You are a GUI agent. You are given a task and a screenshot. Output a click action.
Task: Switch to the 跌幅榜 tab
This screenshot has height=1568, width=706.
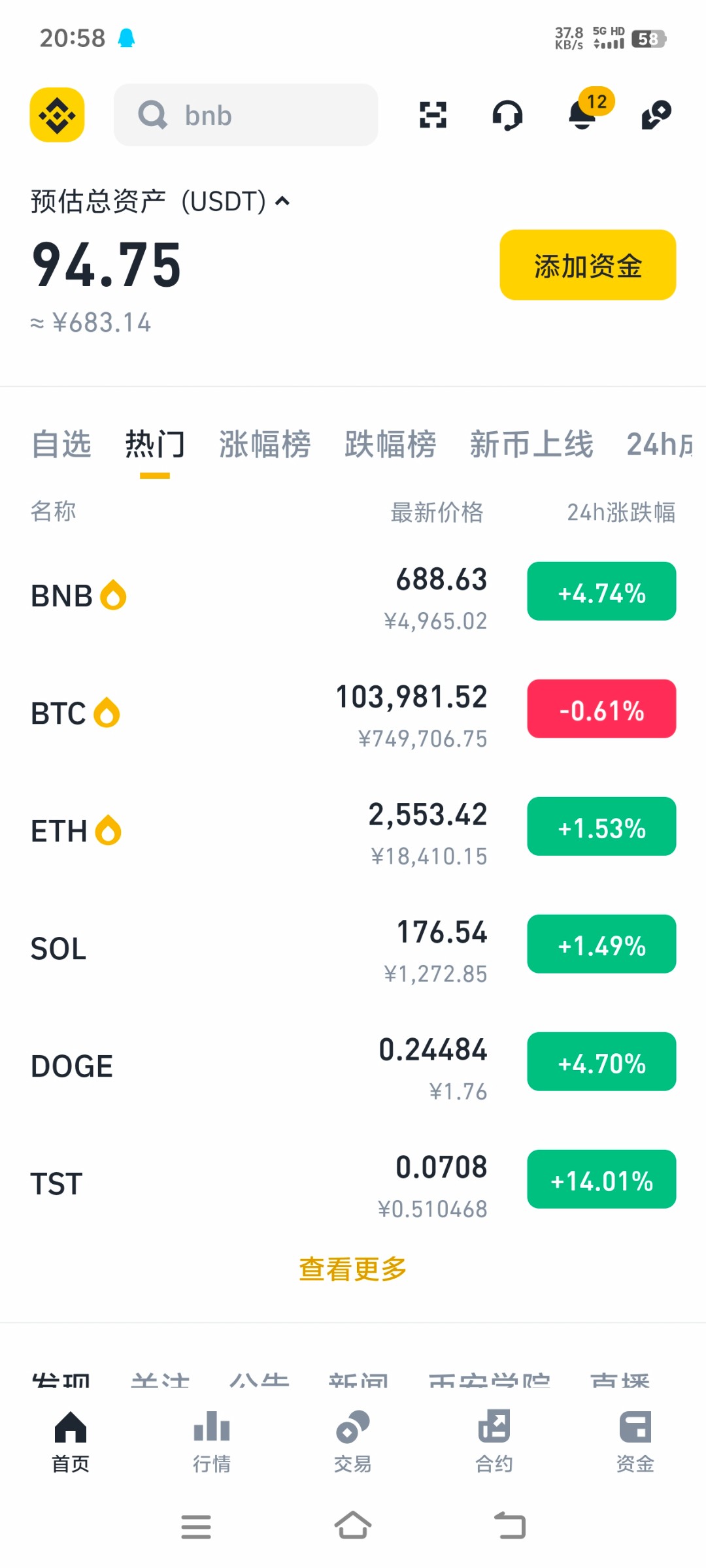click(x=390, y=444)
